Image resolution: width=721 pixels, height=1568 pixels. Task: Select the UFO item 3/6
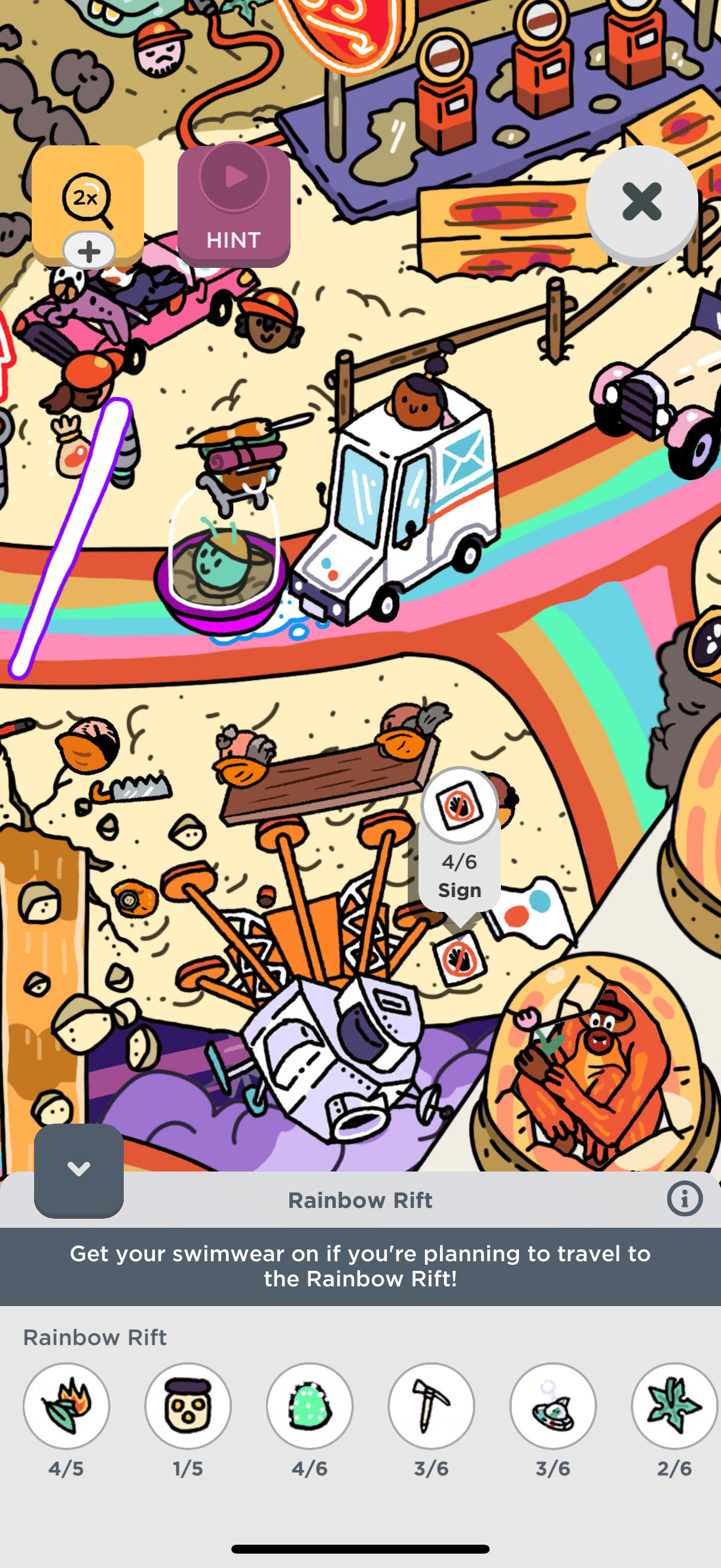553,1406
